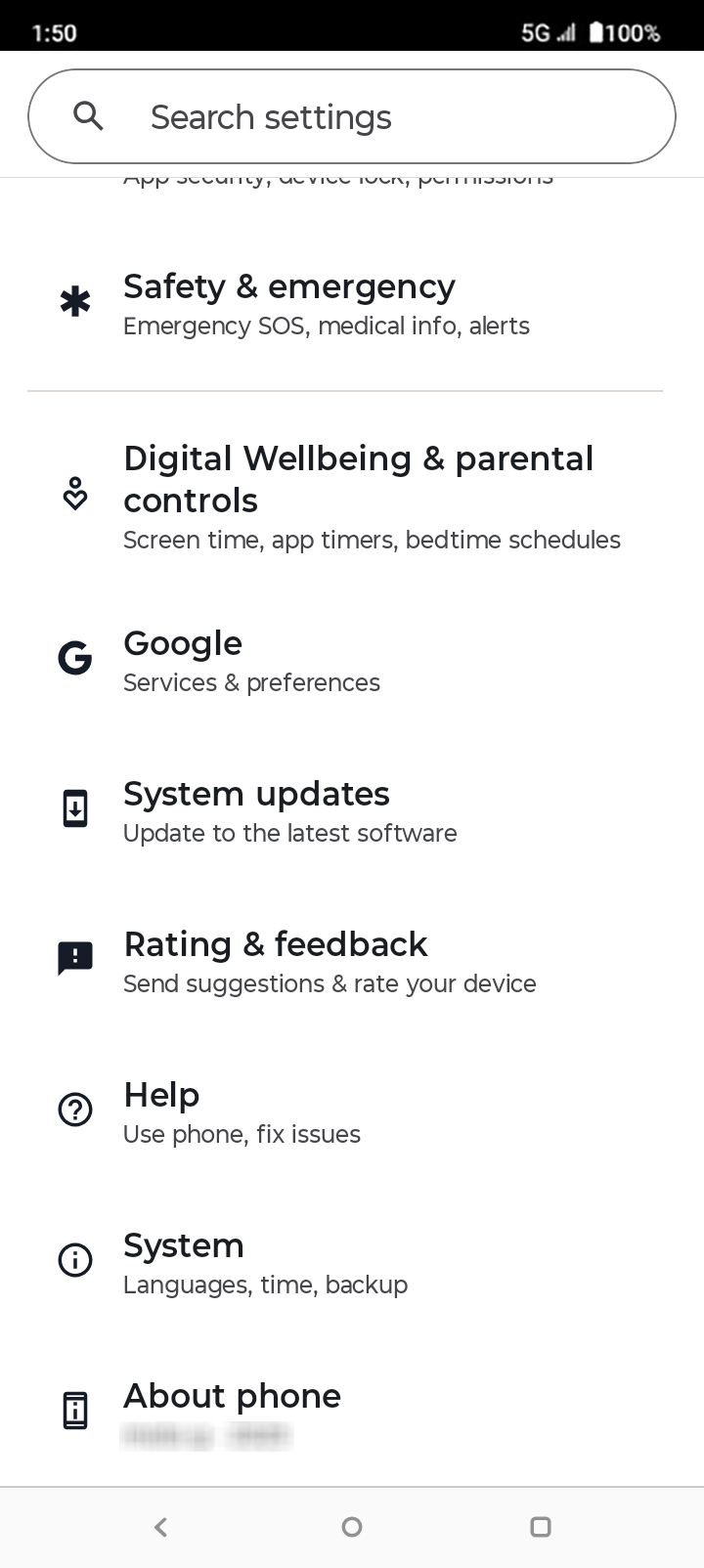Tap the Home navigation circle
Image resolution: width=704 pixels, height=1568 pixels.
click(x=352, y=1527)
